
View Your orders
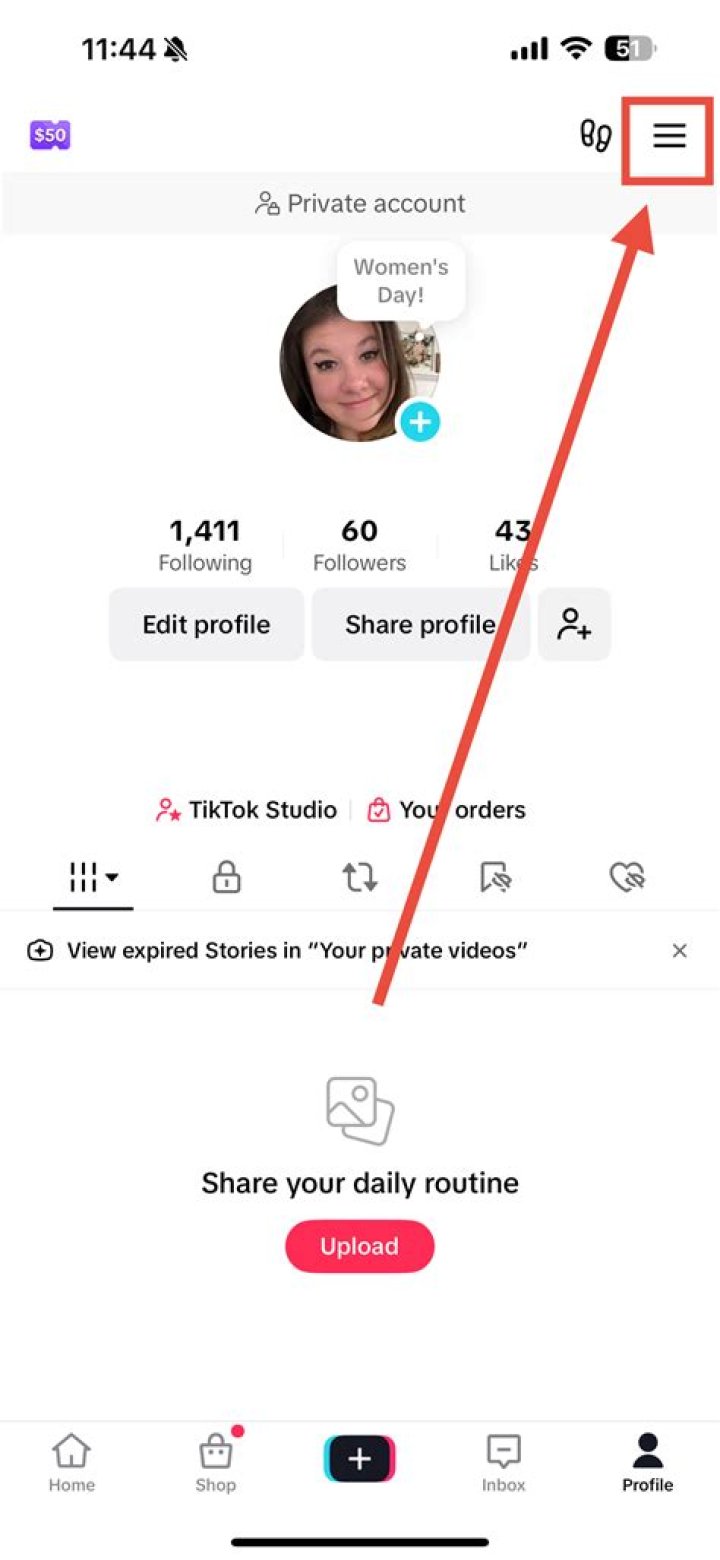[x=446, y=810]
